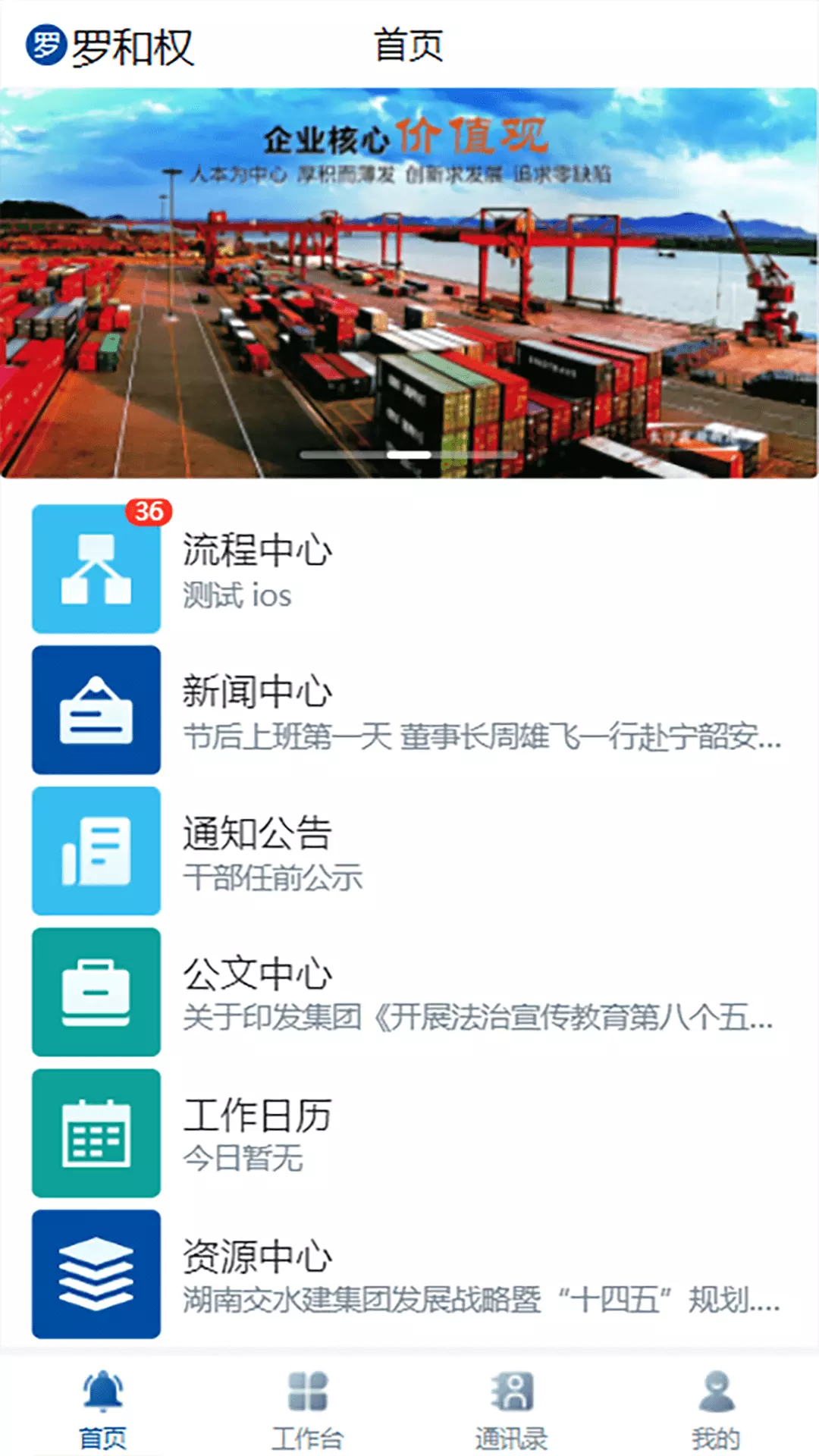This screenshot has height=1456, width=819.
Task: Tap the 罗和权 user avatar
Action: [46, 45]
